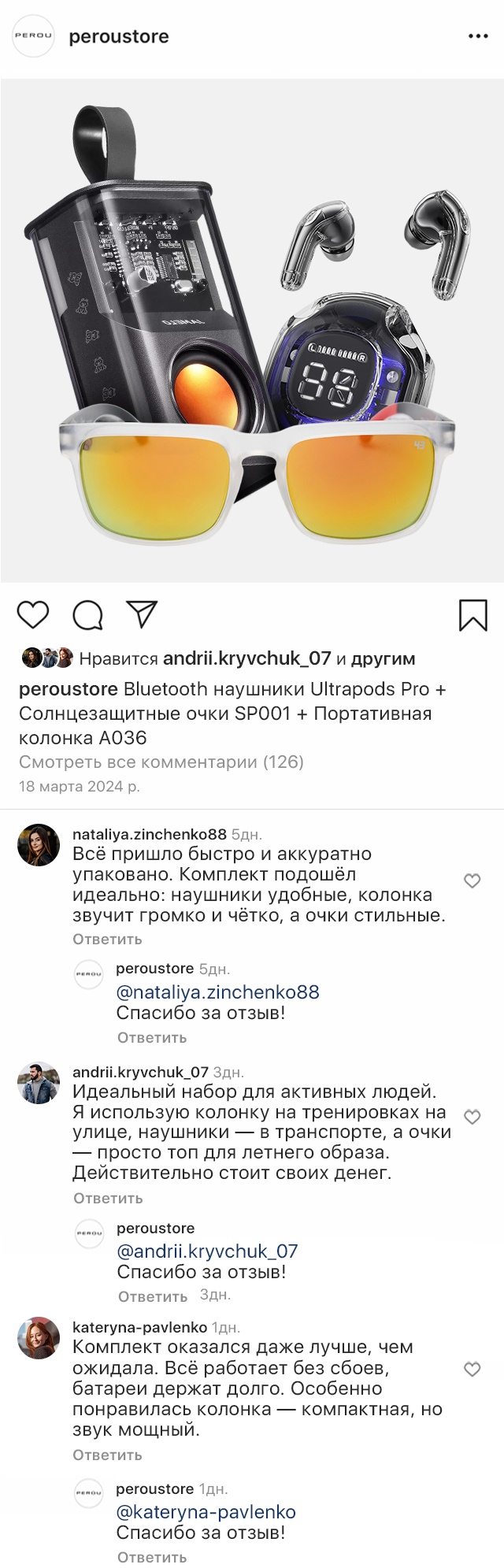The width and height of the screenshot is (504, 1568).
Task: Bookmark this peroustore post
Action: (x=472, y=615)
